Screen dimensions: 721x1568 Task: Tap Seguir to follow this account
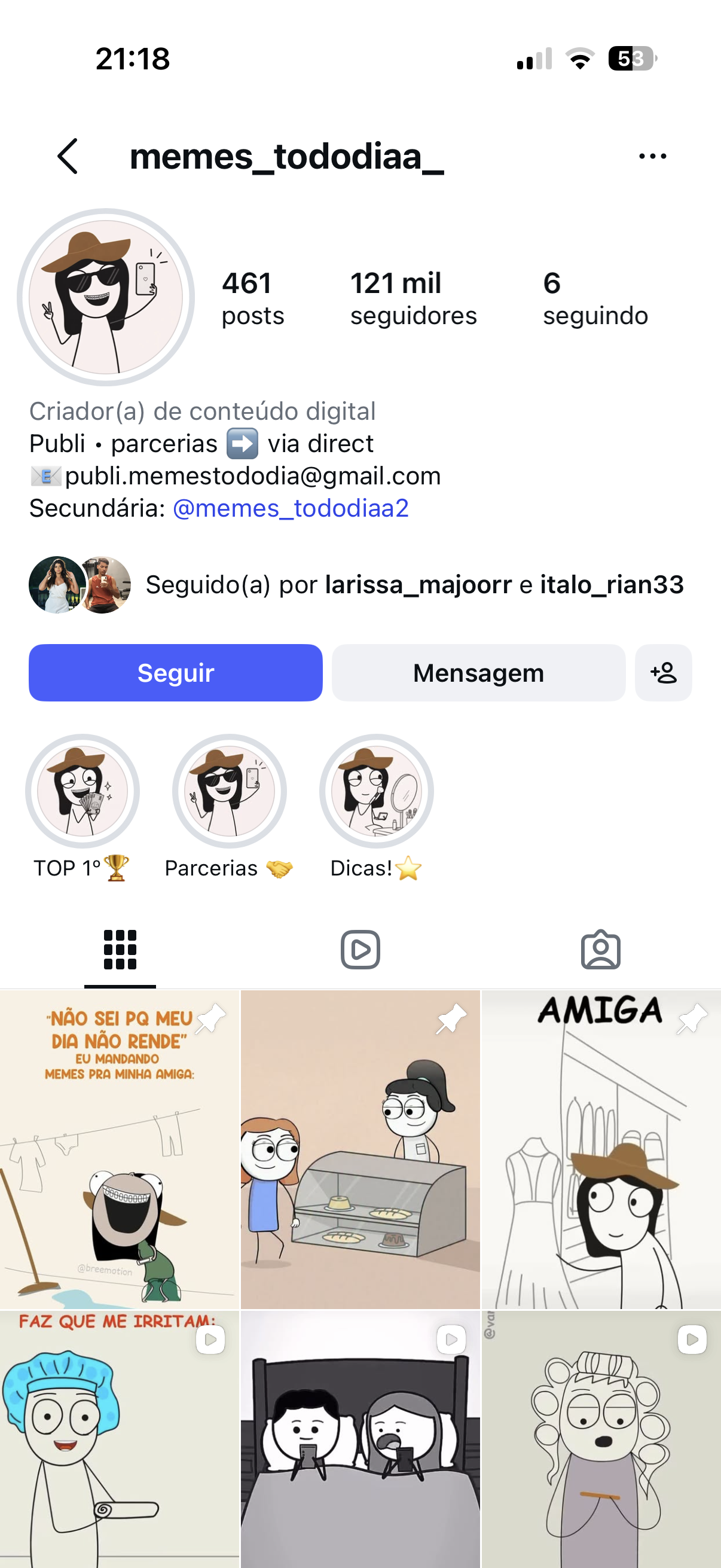[x=175, y=673]
